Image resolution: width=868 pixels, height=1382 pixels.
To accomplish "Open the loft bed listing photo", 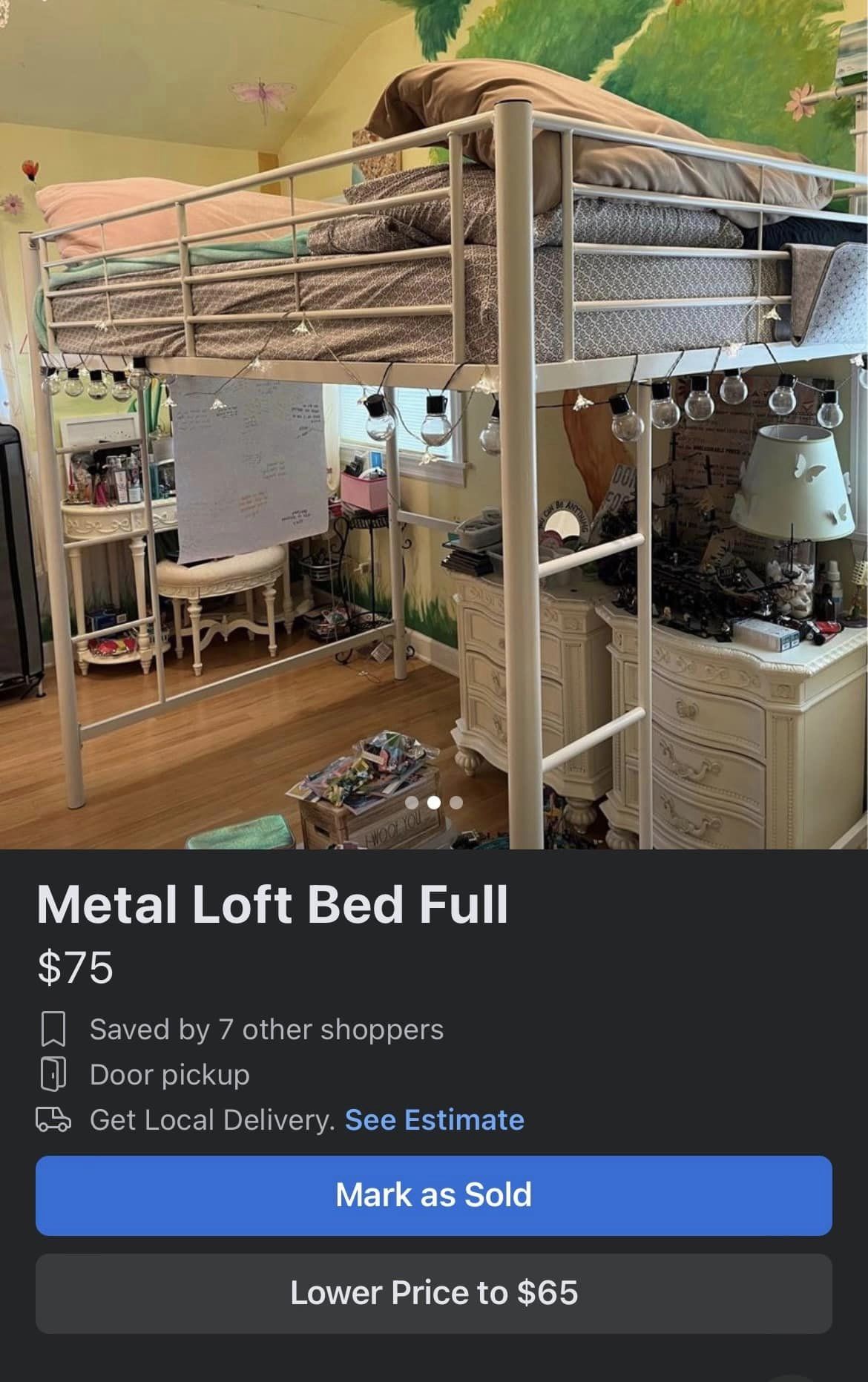I will click(434, 423).
